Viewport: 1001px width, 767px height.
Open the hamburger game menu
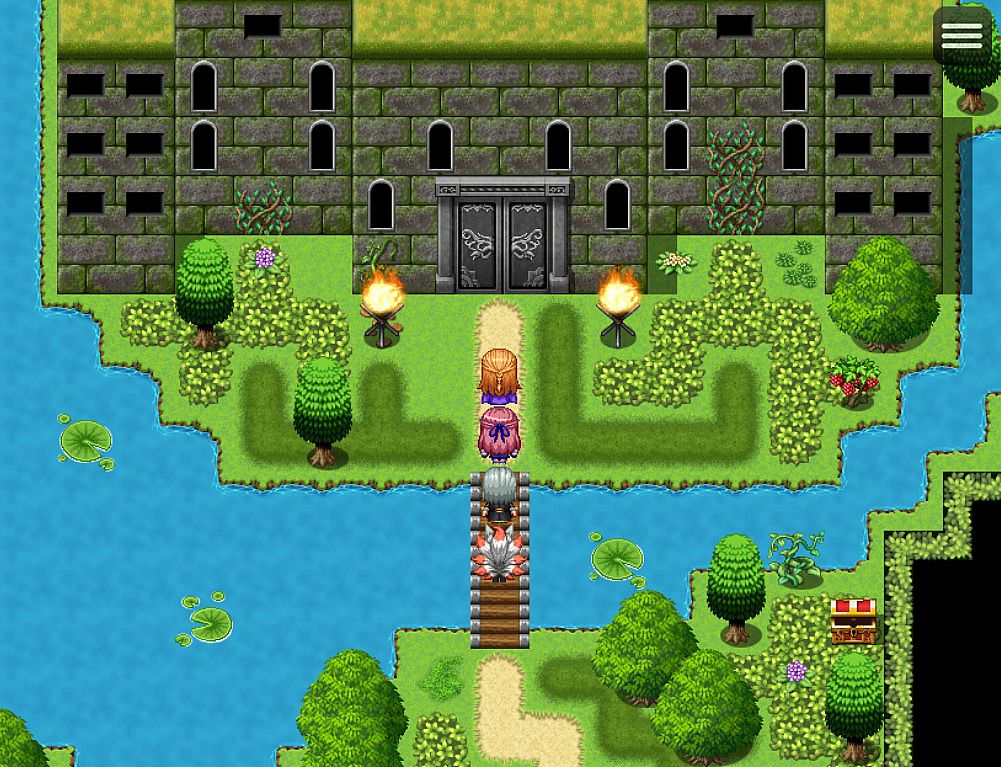point(961,35)
